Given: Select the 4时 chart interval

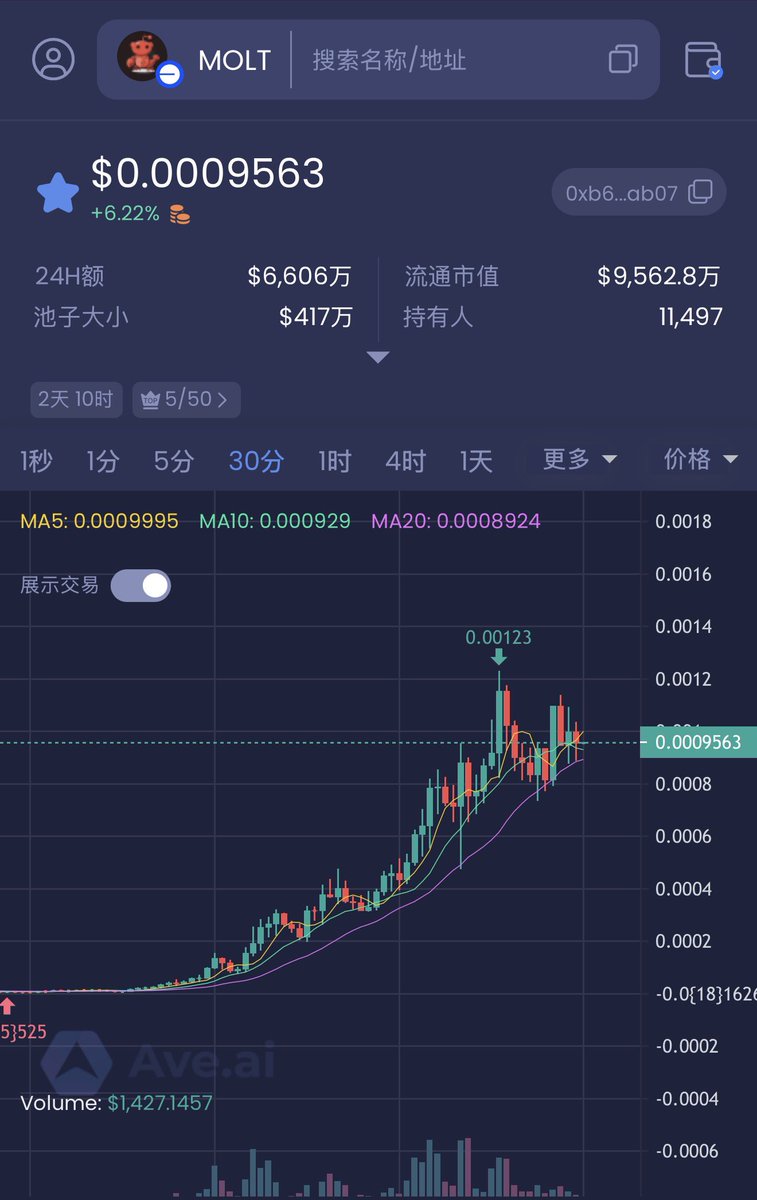Looking at the screenshot, I should 405,461.
